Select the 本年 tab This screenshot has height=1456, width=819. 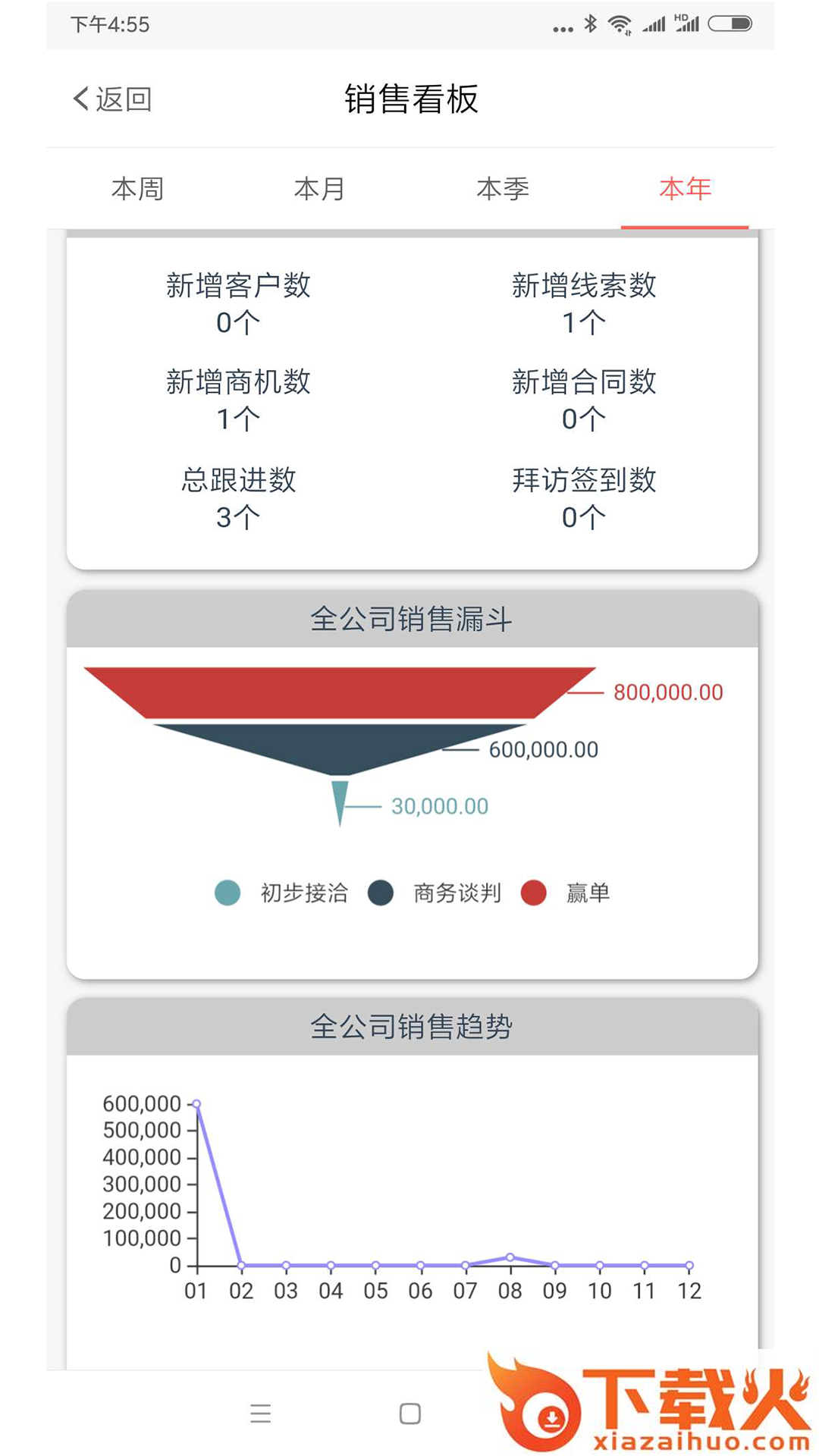coord(685,189)
